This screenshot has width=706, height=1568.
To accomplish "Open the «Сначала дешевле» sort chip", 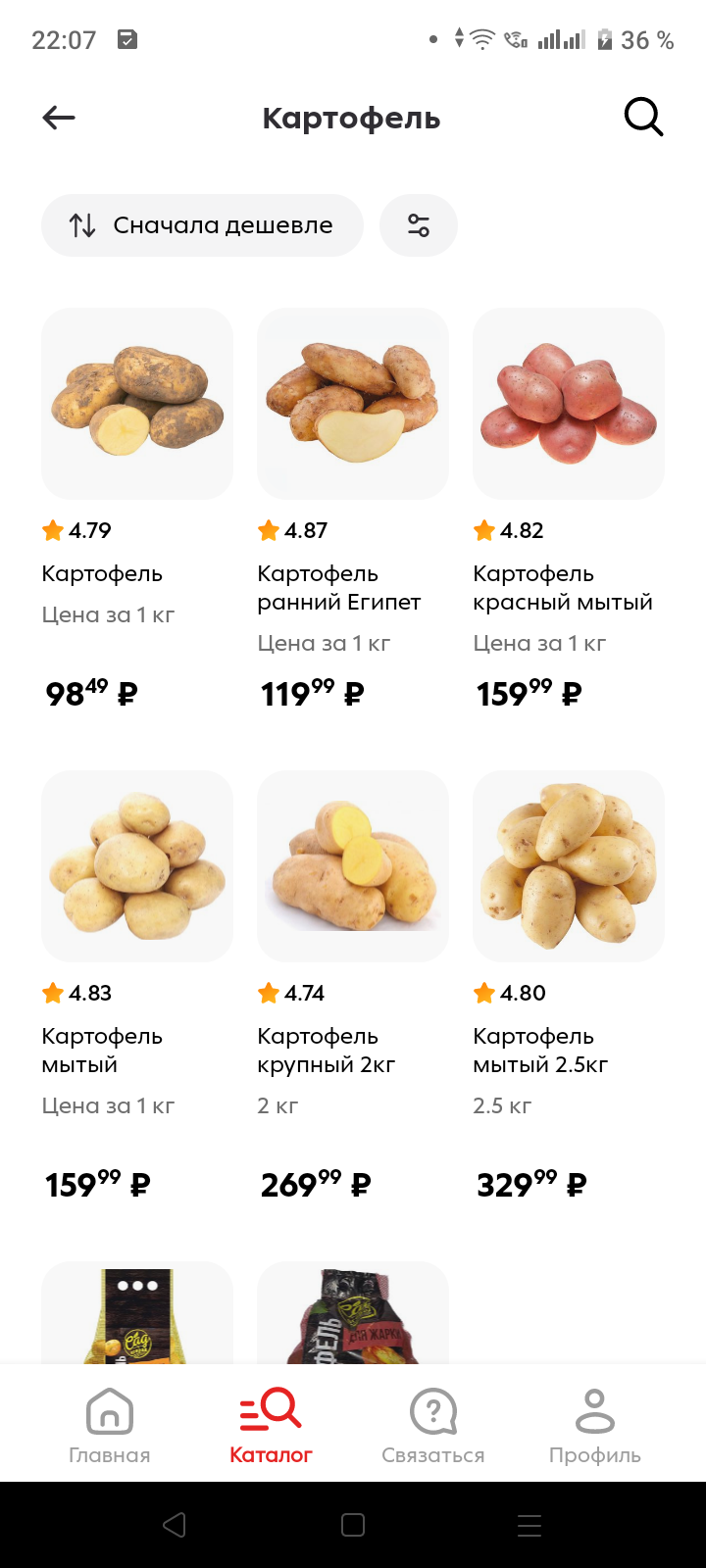I will point(202,225).
